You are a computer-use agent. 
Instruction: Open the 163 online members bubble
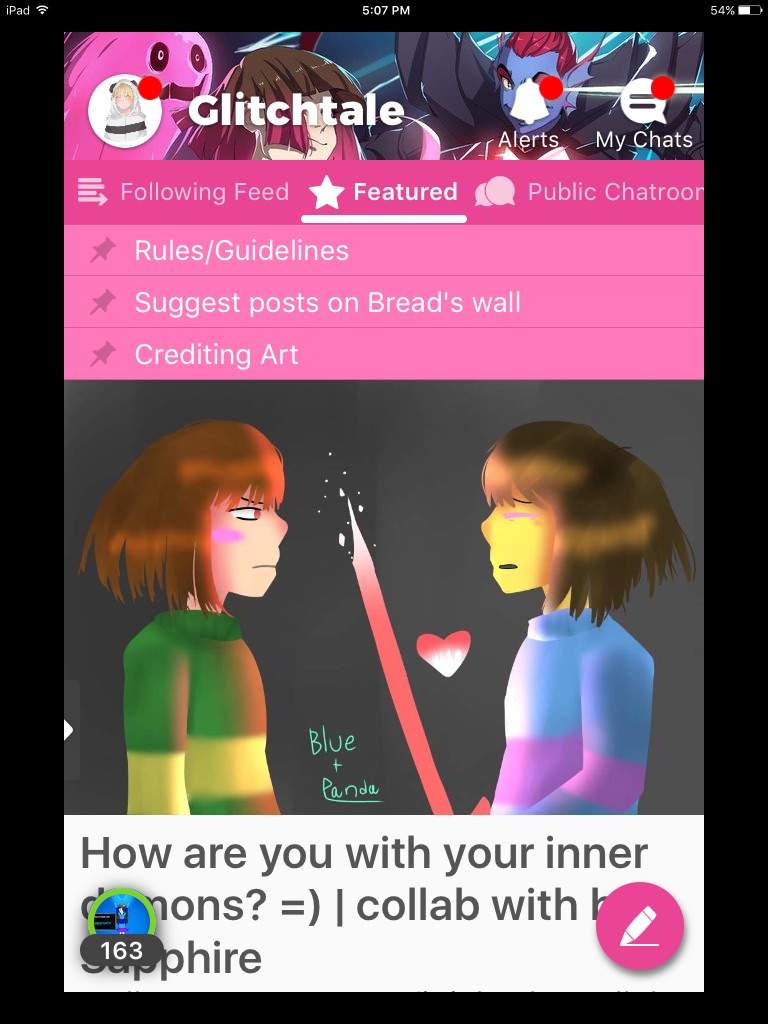pyautogui.click(x=121, y=930)
